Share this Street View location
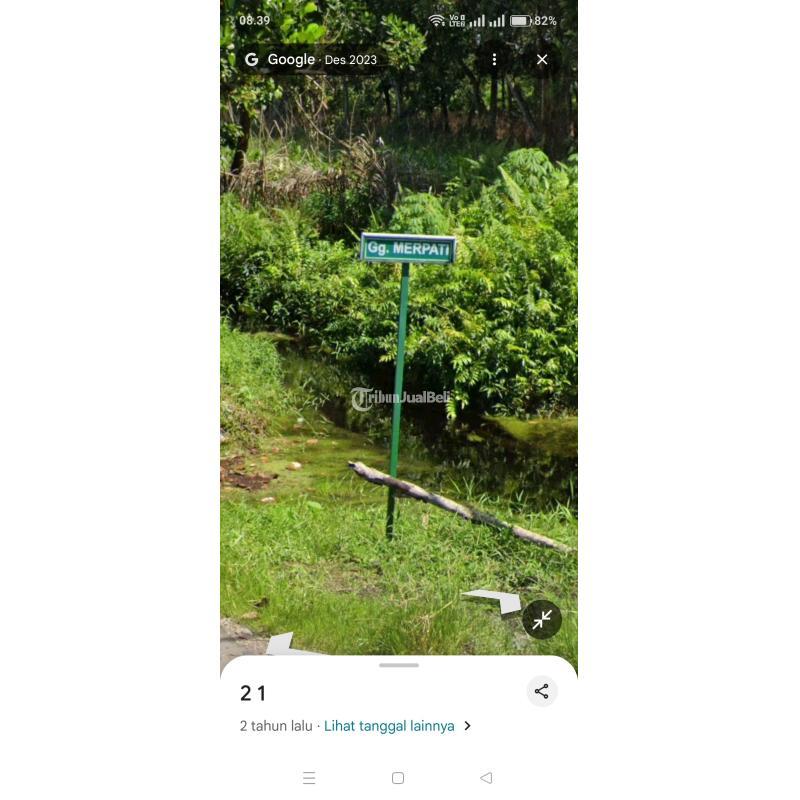 [541, 691]
